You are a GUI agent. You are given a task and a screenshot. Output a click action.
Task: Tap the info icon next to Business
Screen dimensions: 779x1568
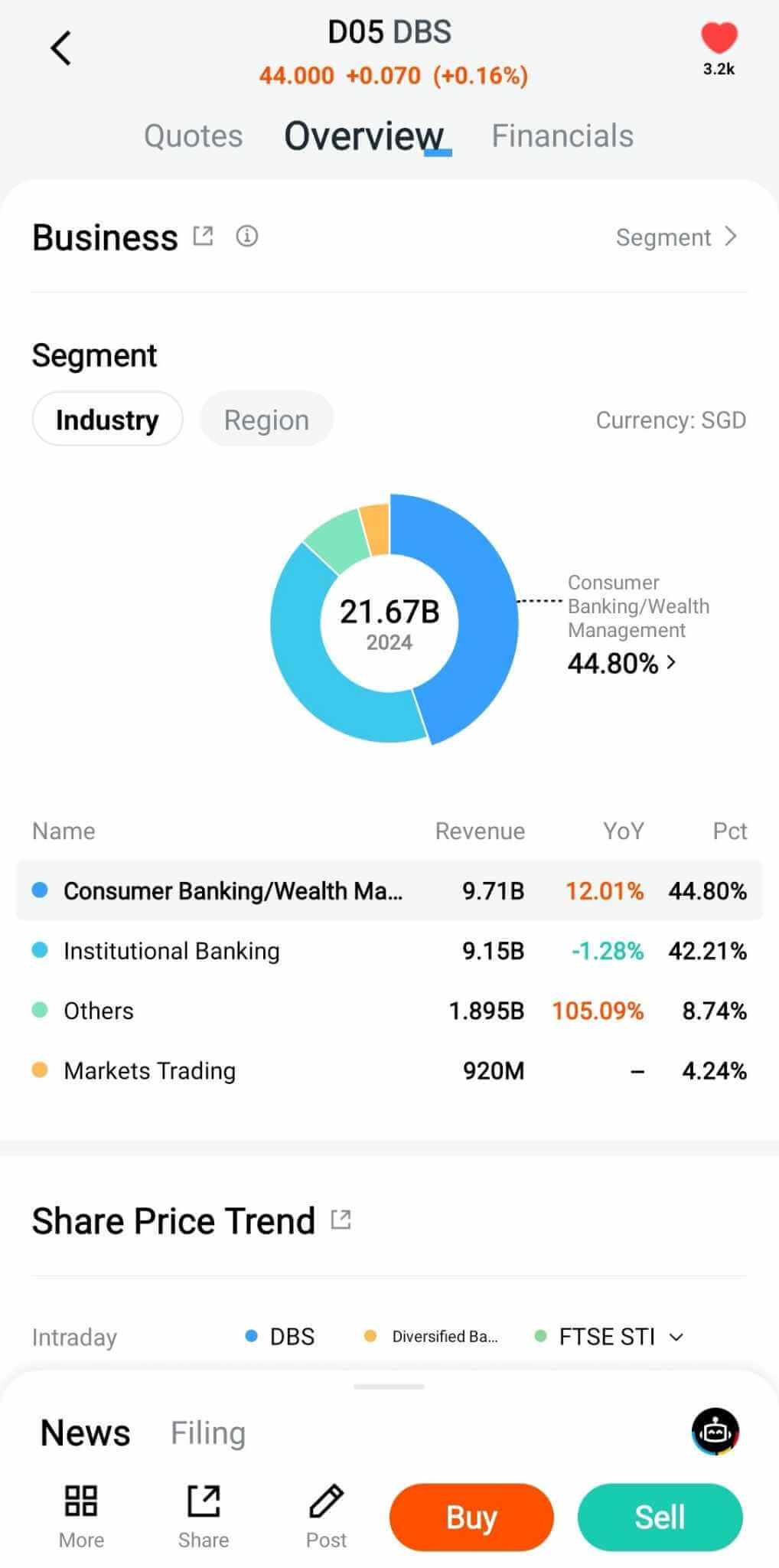click(247, 237)
